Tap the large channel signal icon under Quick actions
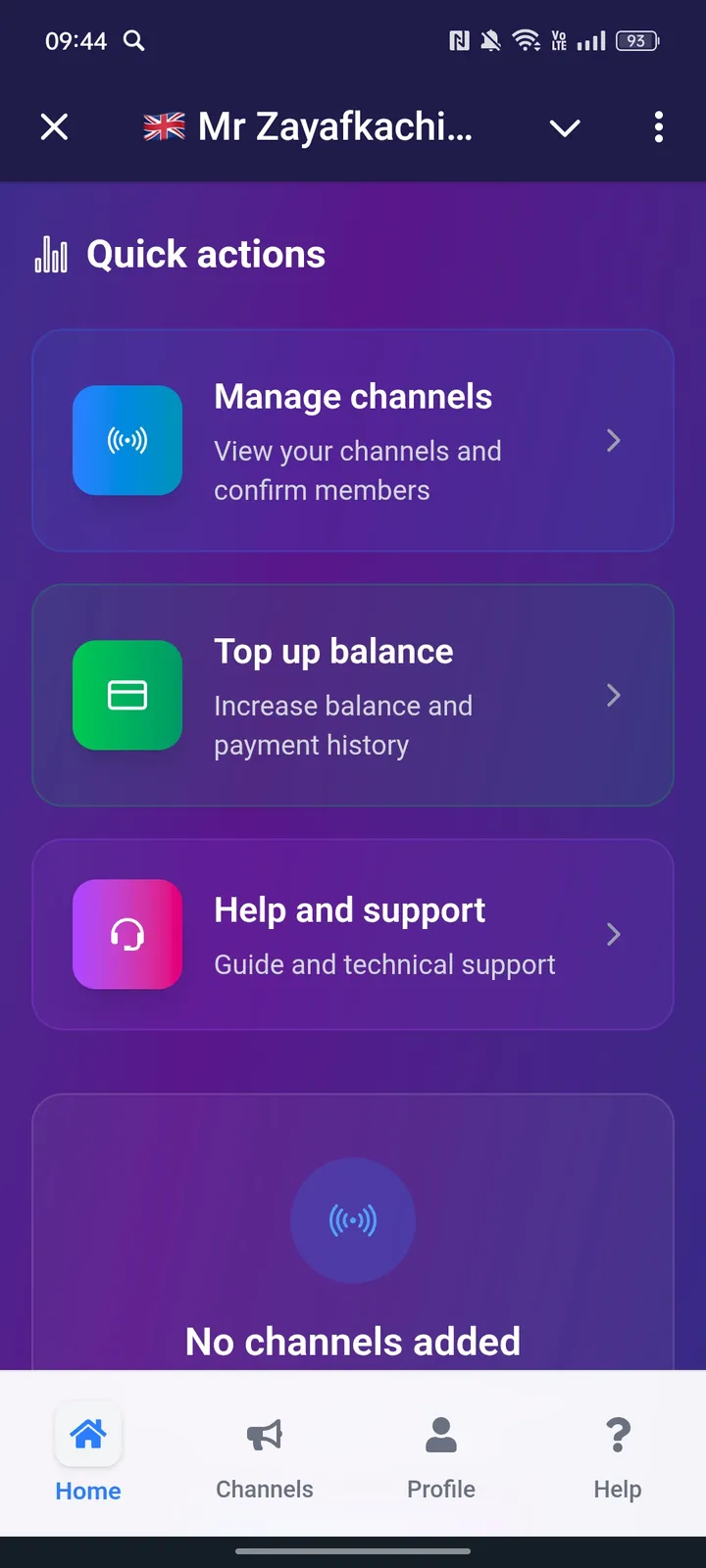 click(x=352, y=1220)
